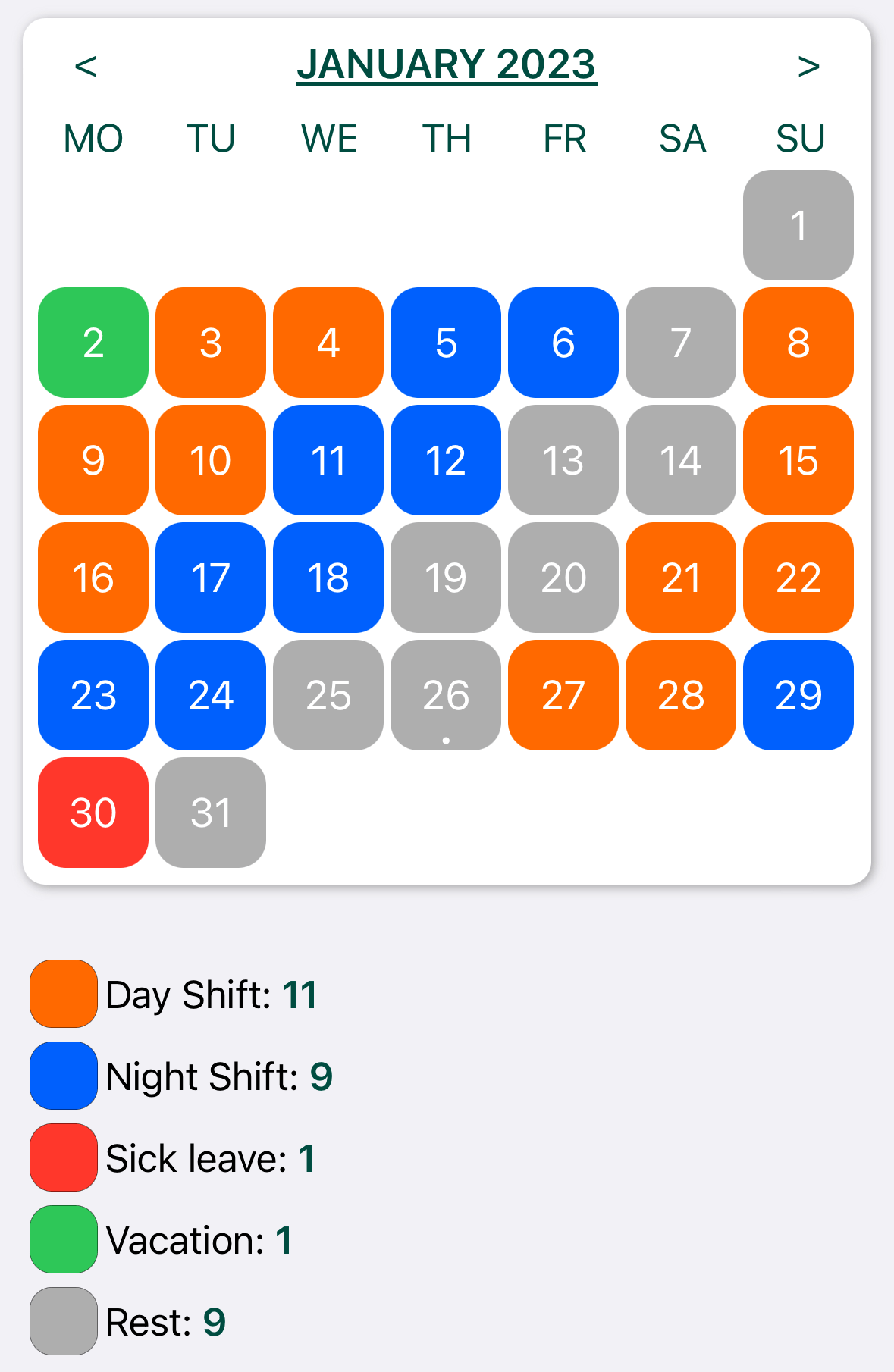This screenshot has width=894, height=1372.
Task: Tap day shift on January 27
Action: click(x=563, y=695)
